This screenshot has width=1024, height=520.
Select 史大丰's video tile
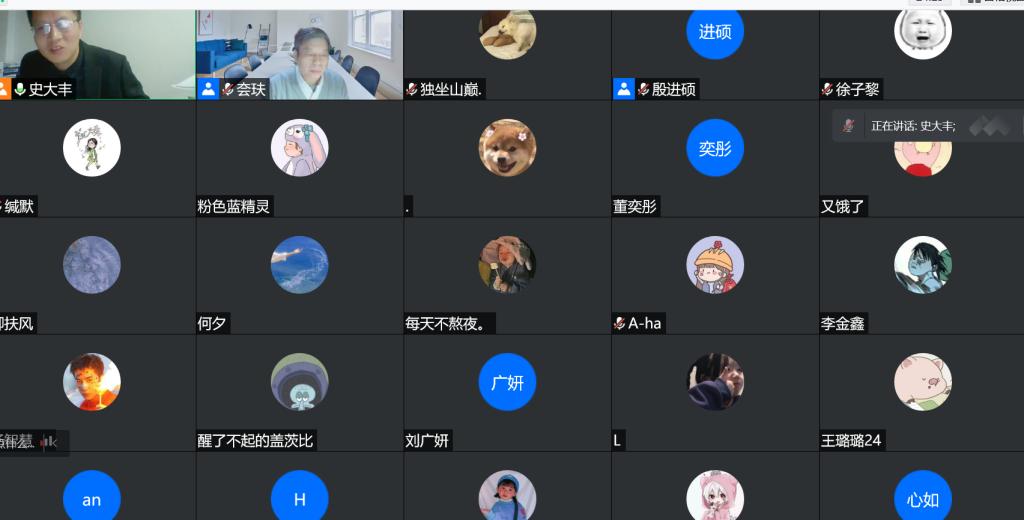pyautogui.click(x=97, y=50)
